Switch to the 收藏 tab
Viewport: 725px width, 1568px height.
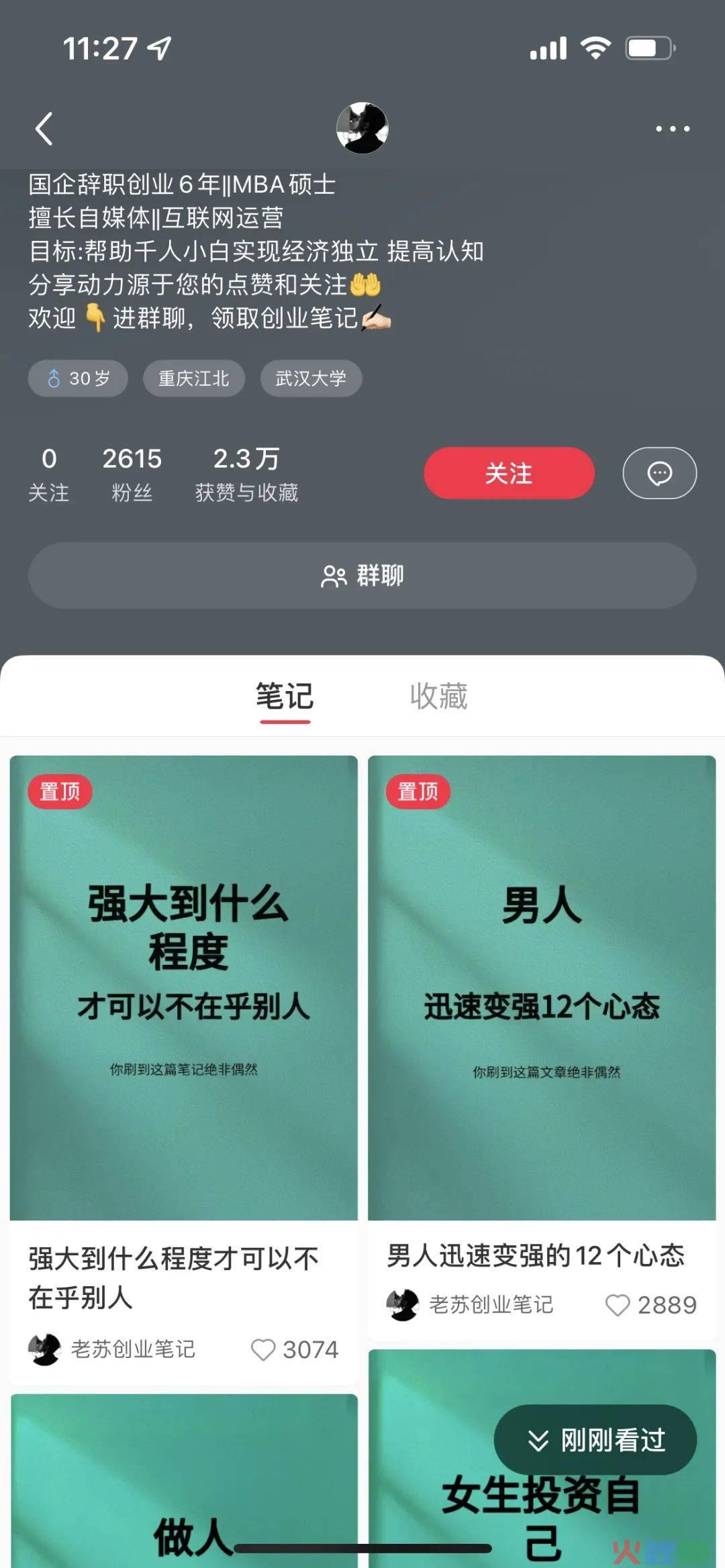coord(438,696)
